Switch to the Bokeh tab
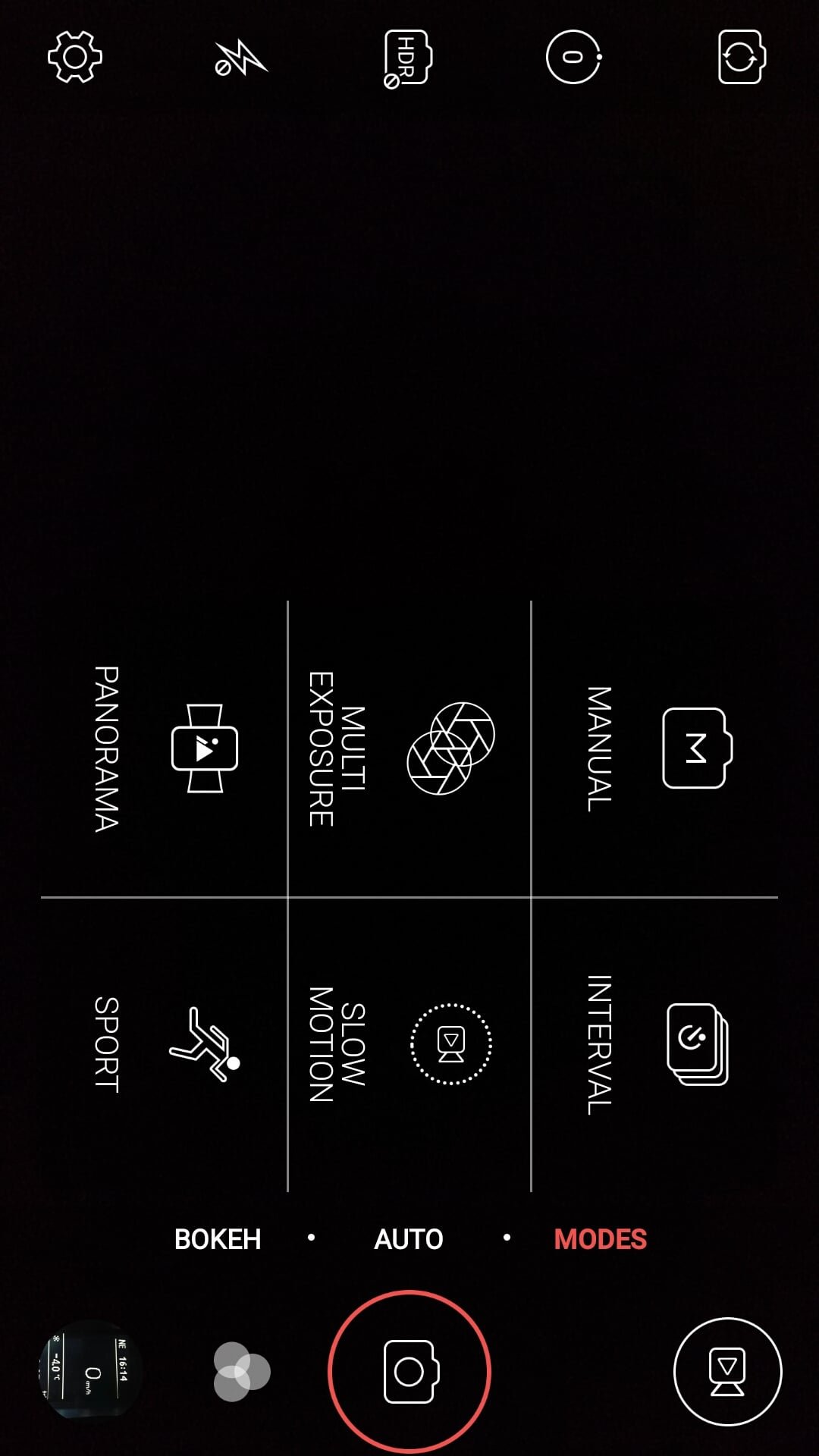Viewport: 819px width, 1456px height. 218,1239
